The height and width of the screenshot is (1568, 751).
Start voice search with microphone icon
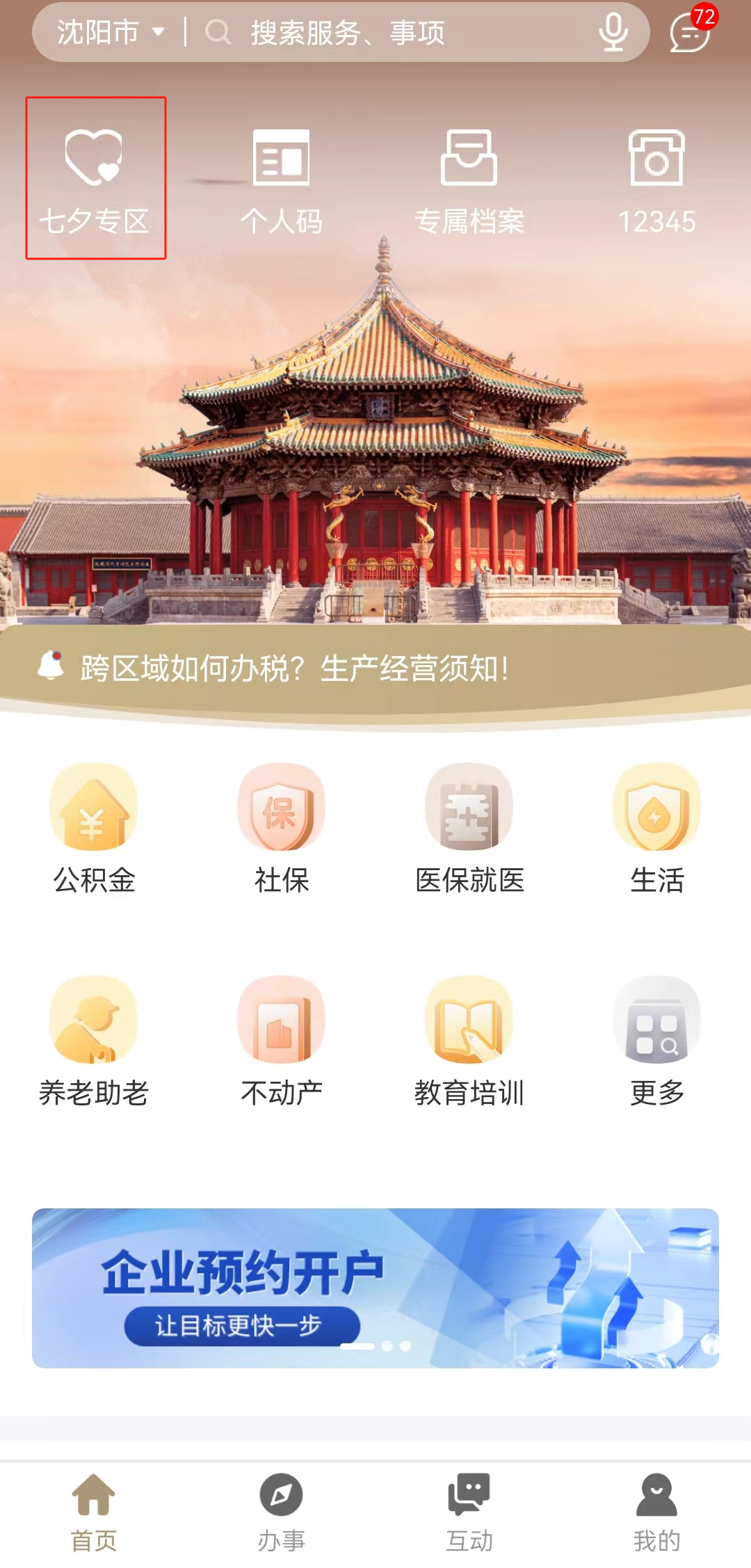point(613,32)
